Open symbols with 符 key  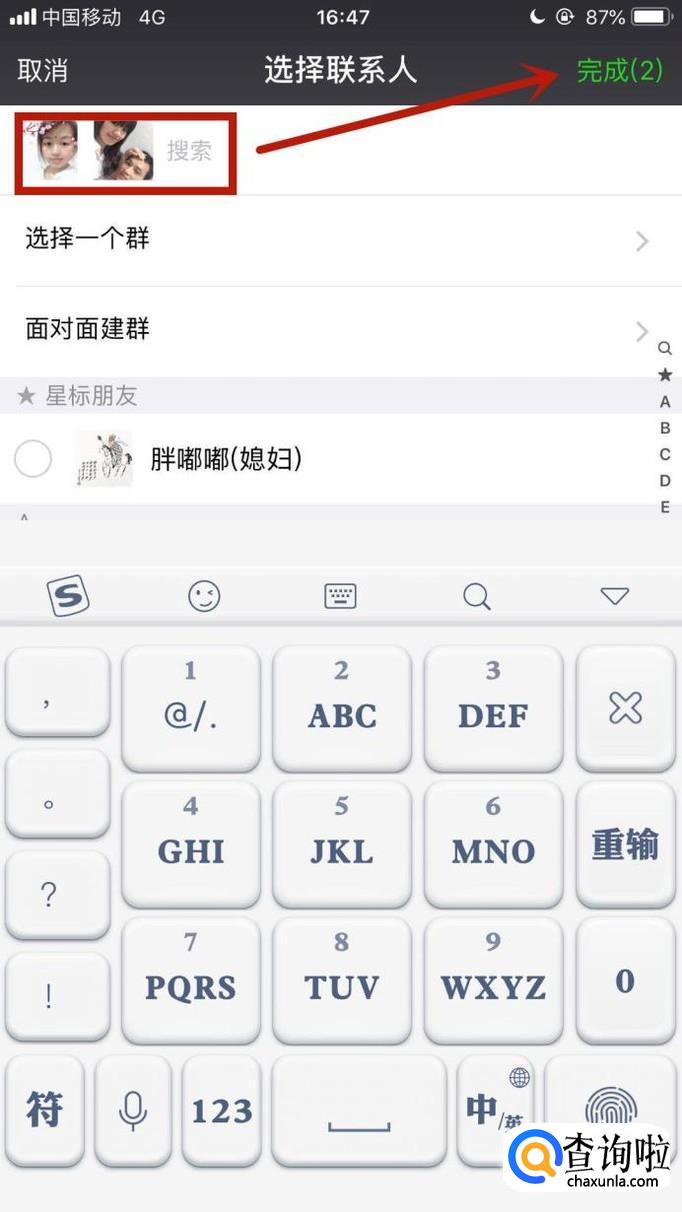click(45, 1110)
